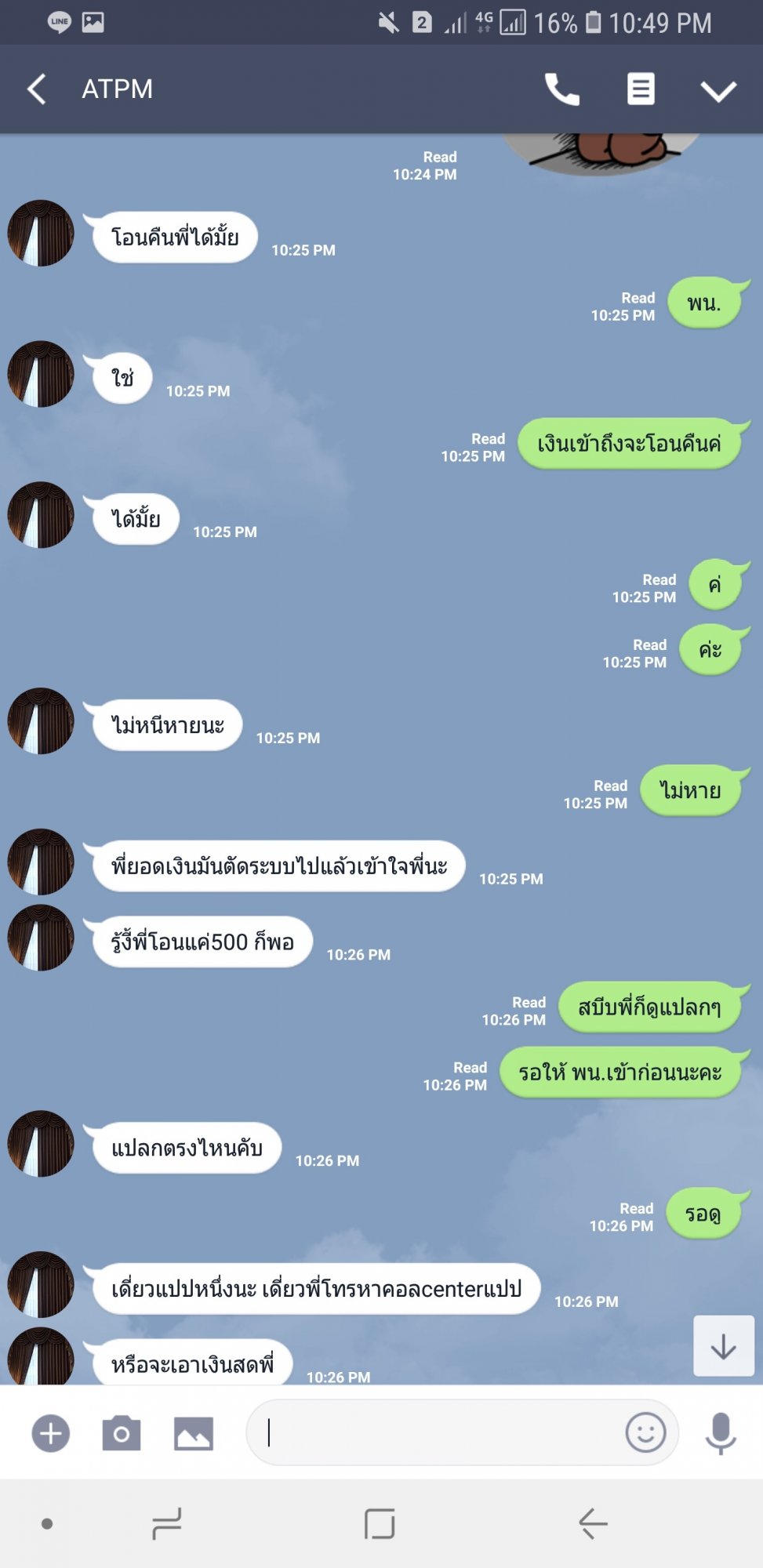Go back from the ATPM chat
Image resolution: width=763 pixels, height=1568 pixels.
pyautogui.click(x=36, y=89)
